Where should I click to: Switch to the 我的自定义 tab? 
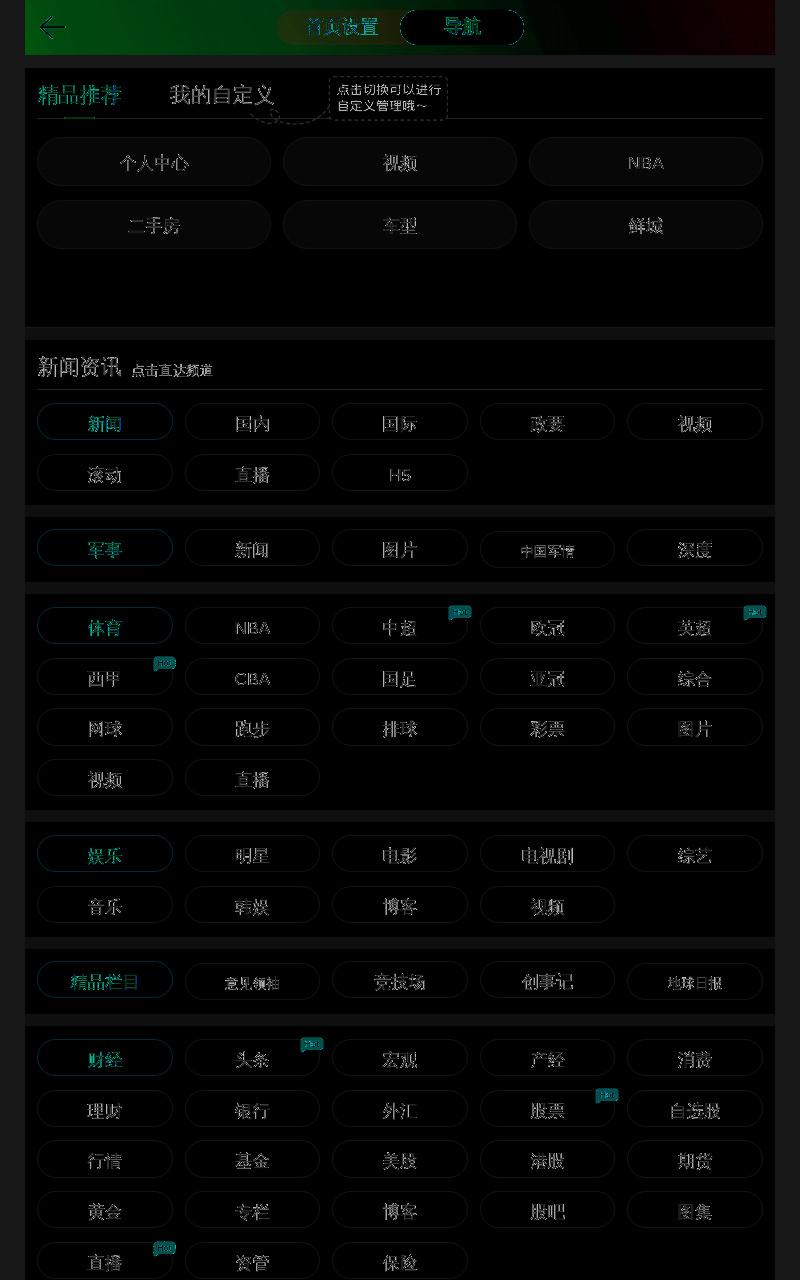(221, 95)
